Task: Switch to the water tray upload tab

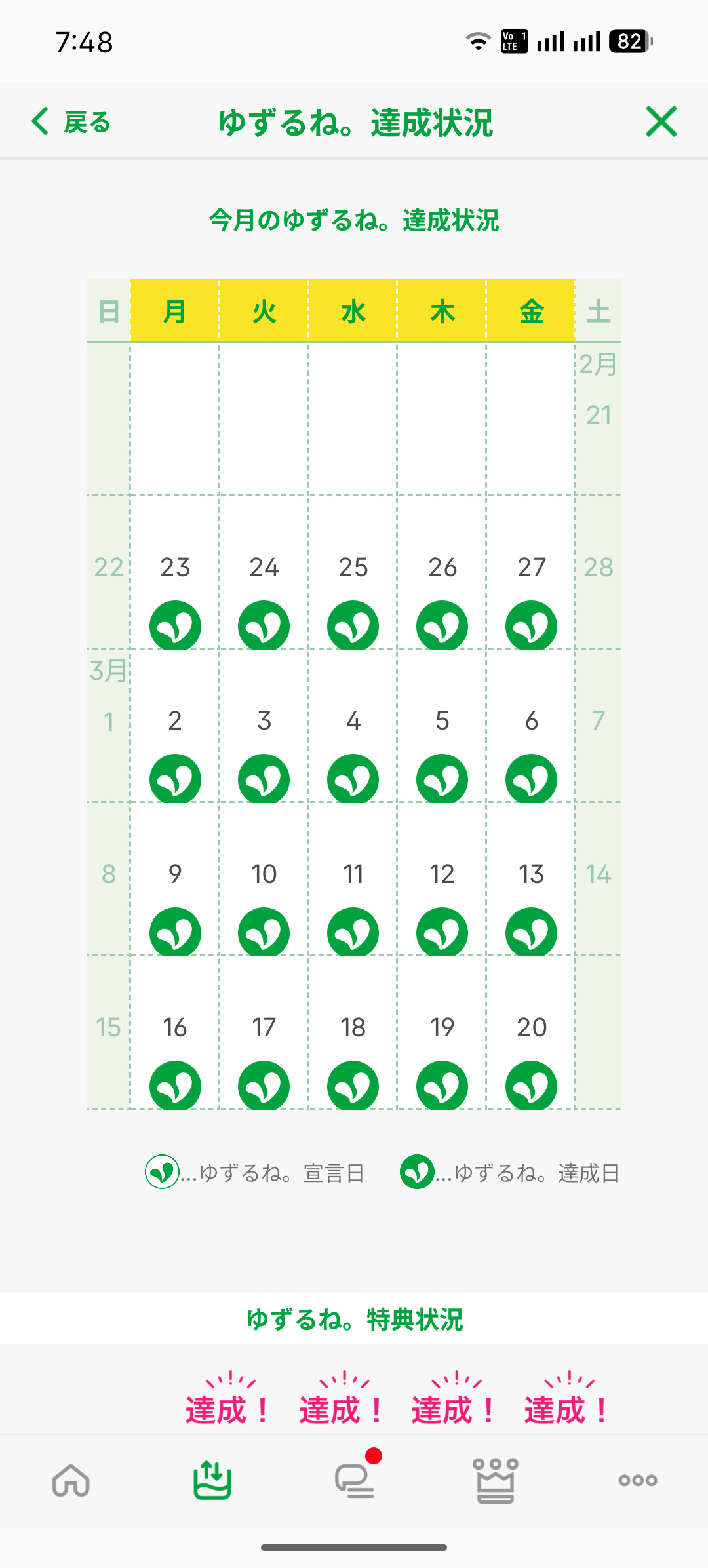Action: [212, 1480]
